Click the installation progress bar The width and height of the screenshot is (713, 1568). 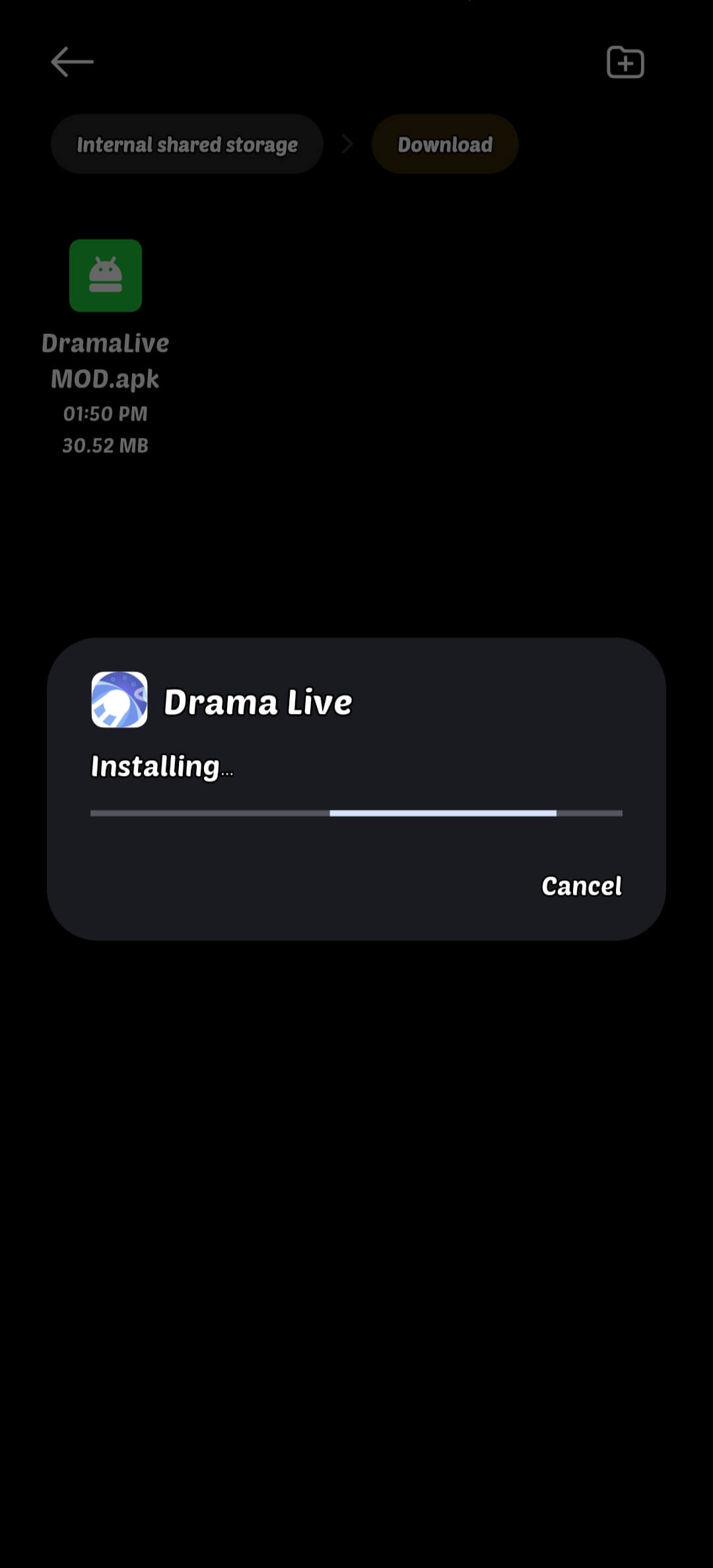[356, 814]
